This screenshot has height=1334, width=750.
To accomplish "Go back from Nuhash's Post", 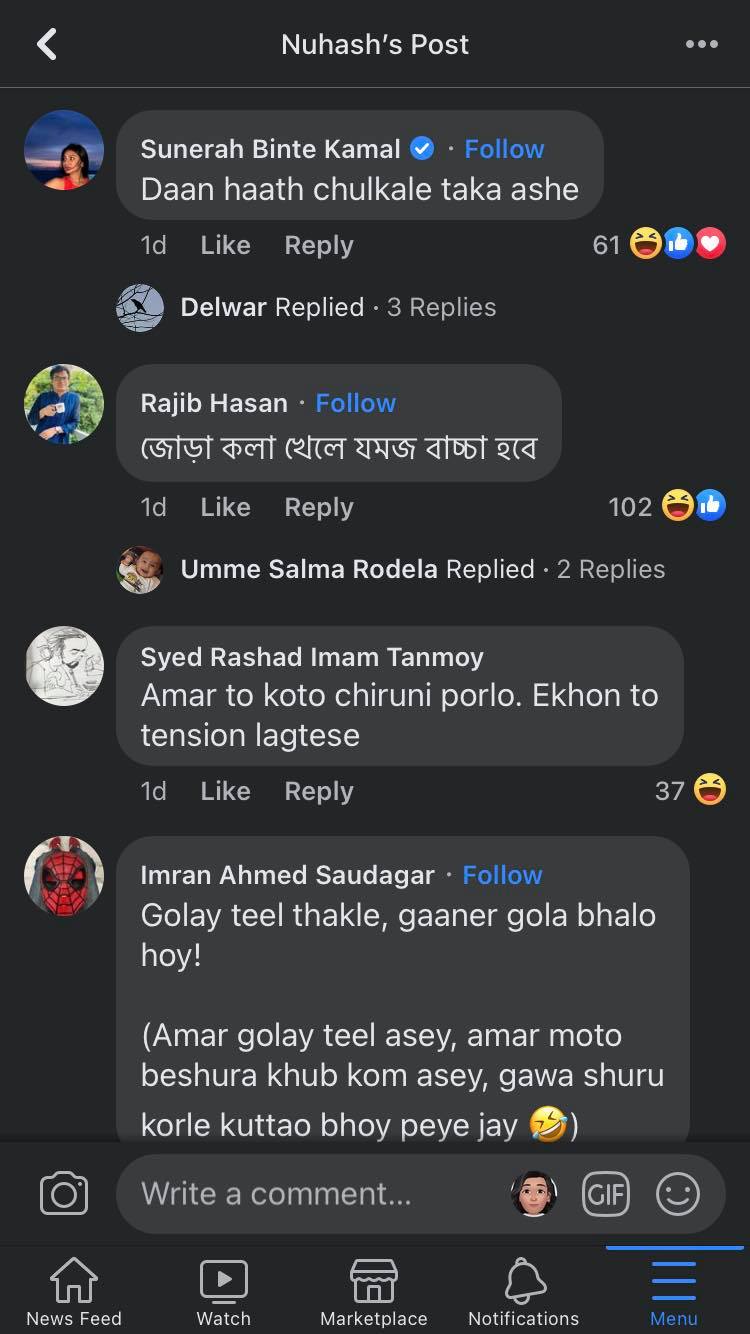I will point(46,44).
